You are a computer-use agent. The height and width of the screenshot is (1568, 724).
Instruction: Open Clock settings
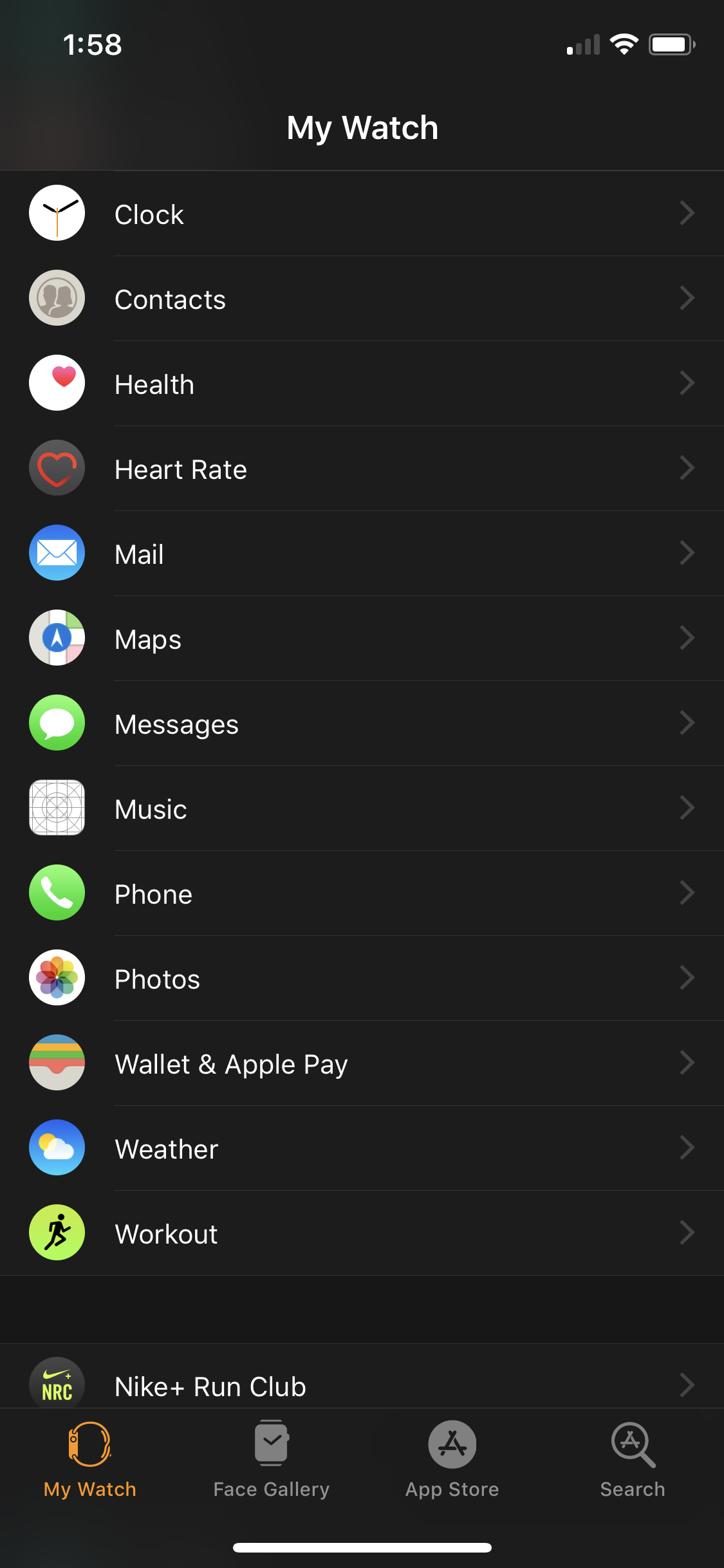point(362,214)
